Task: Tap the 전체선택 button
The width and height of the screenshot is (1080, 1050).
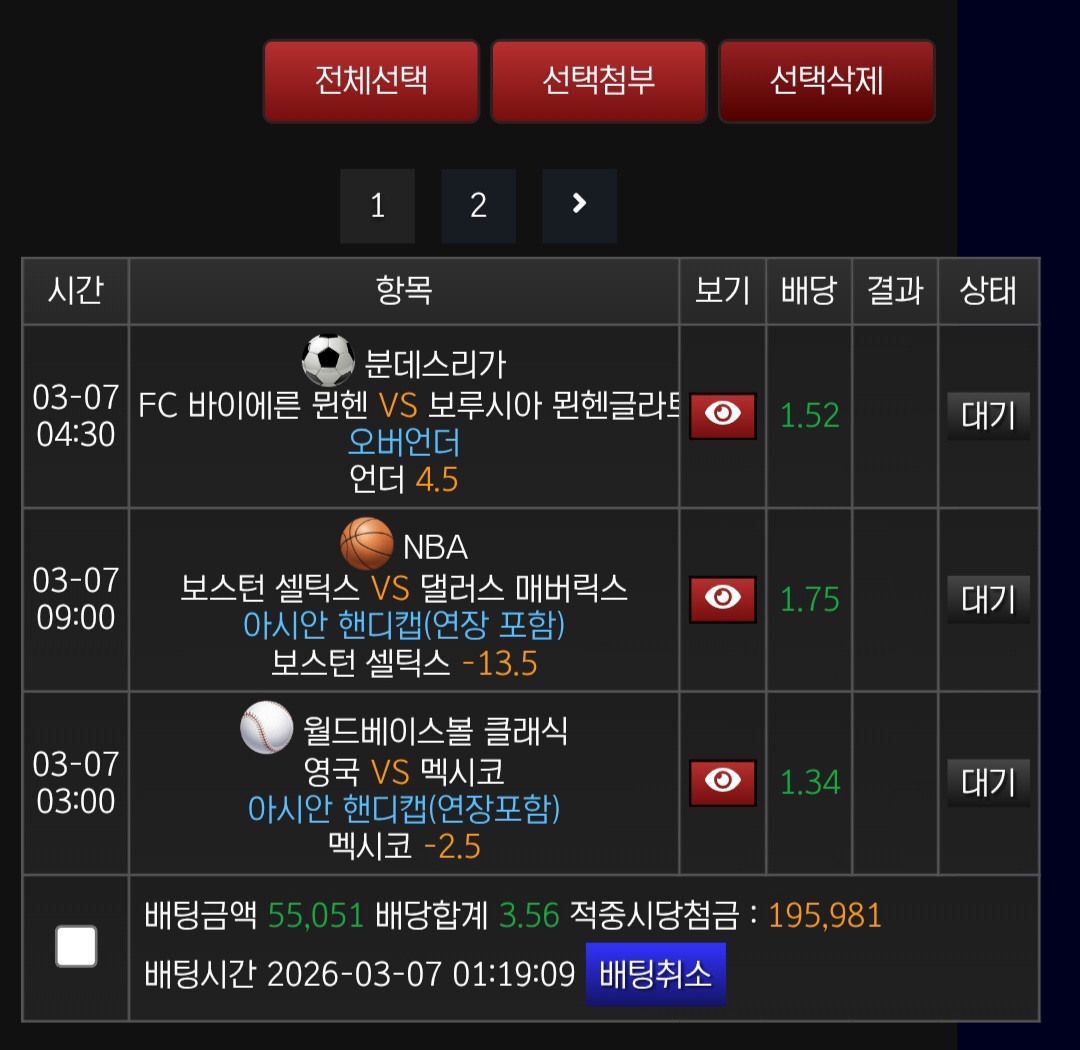Action: pos(371,81)
